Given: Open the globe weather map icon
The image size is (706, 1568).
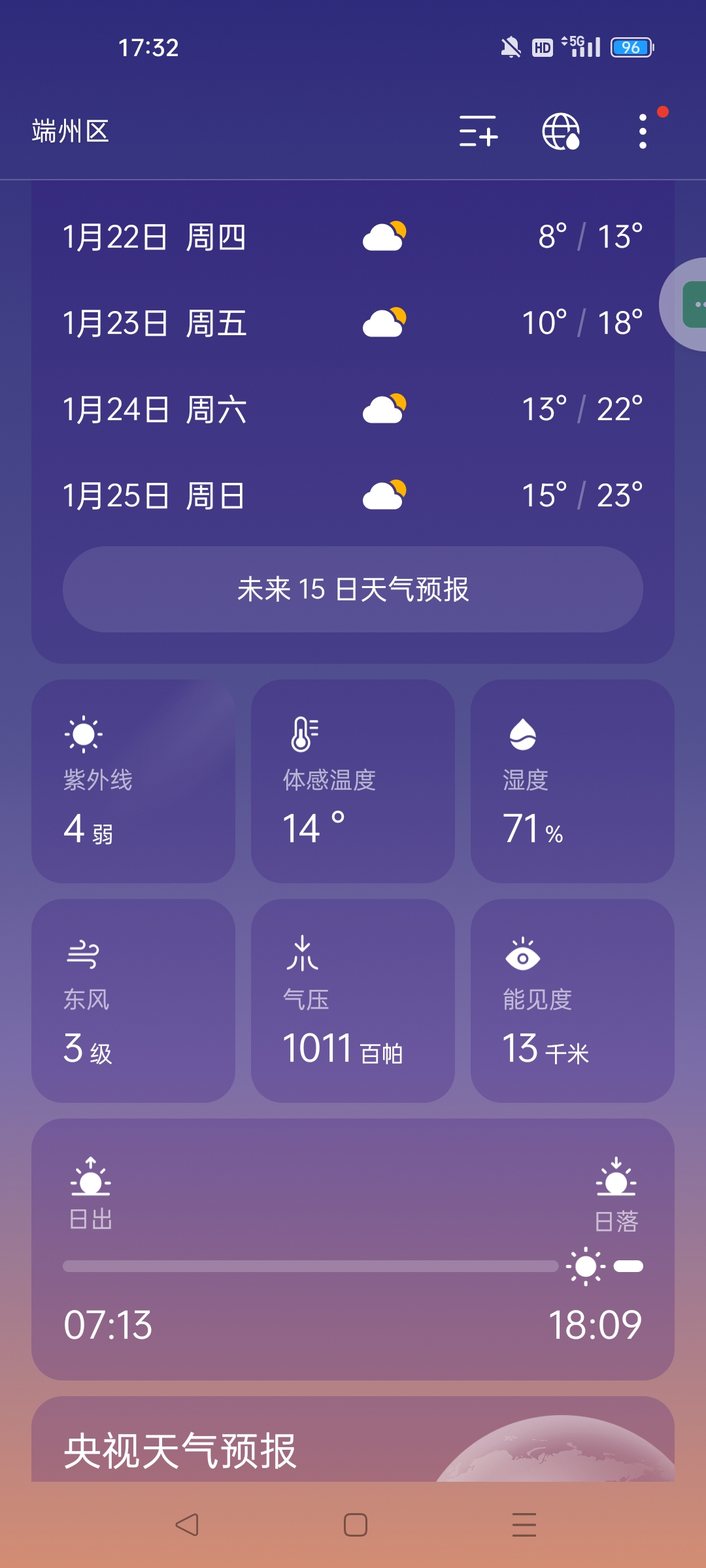Looking at the screenshot, I should coord(561,131).
